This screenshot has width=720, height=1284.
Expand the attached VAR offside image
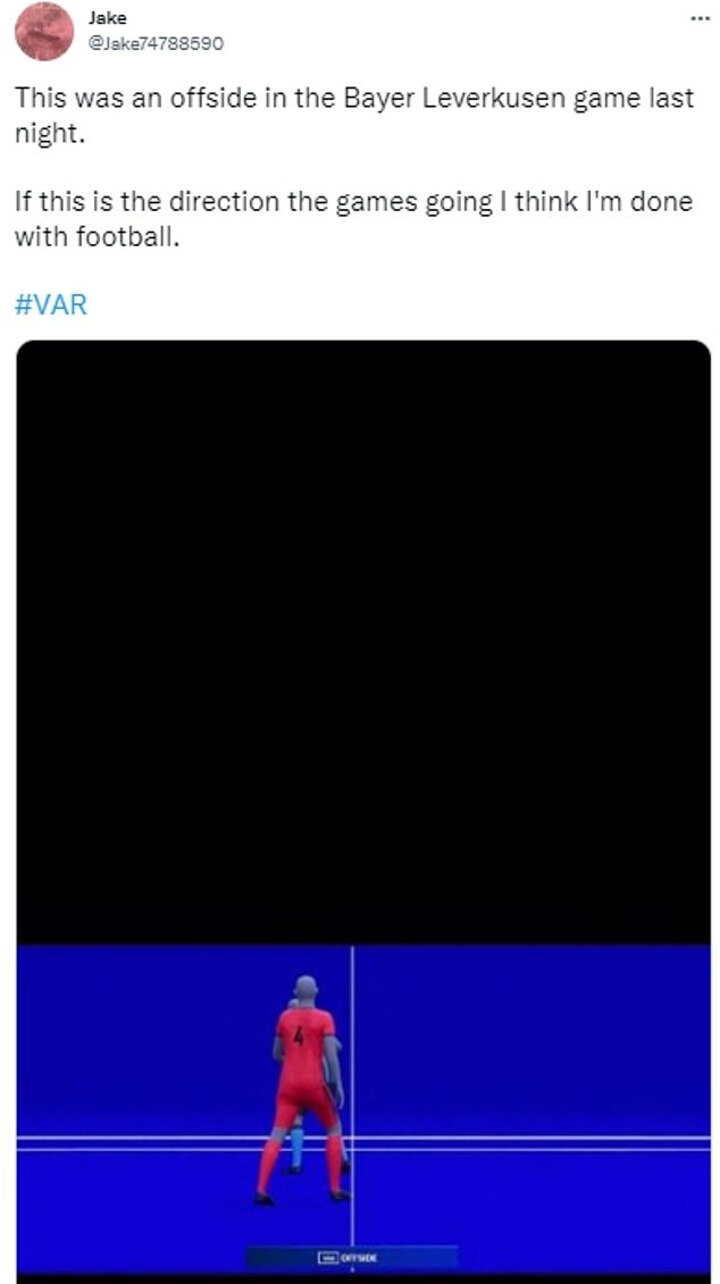point(363,808)
